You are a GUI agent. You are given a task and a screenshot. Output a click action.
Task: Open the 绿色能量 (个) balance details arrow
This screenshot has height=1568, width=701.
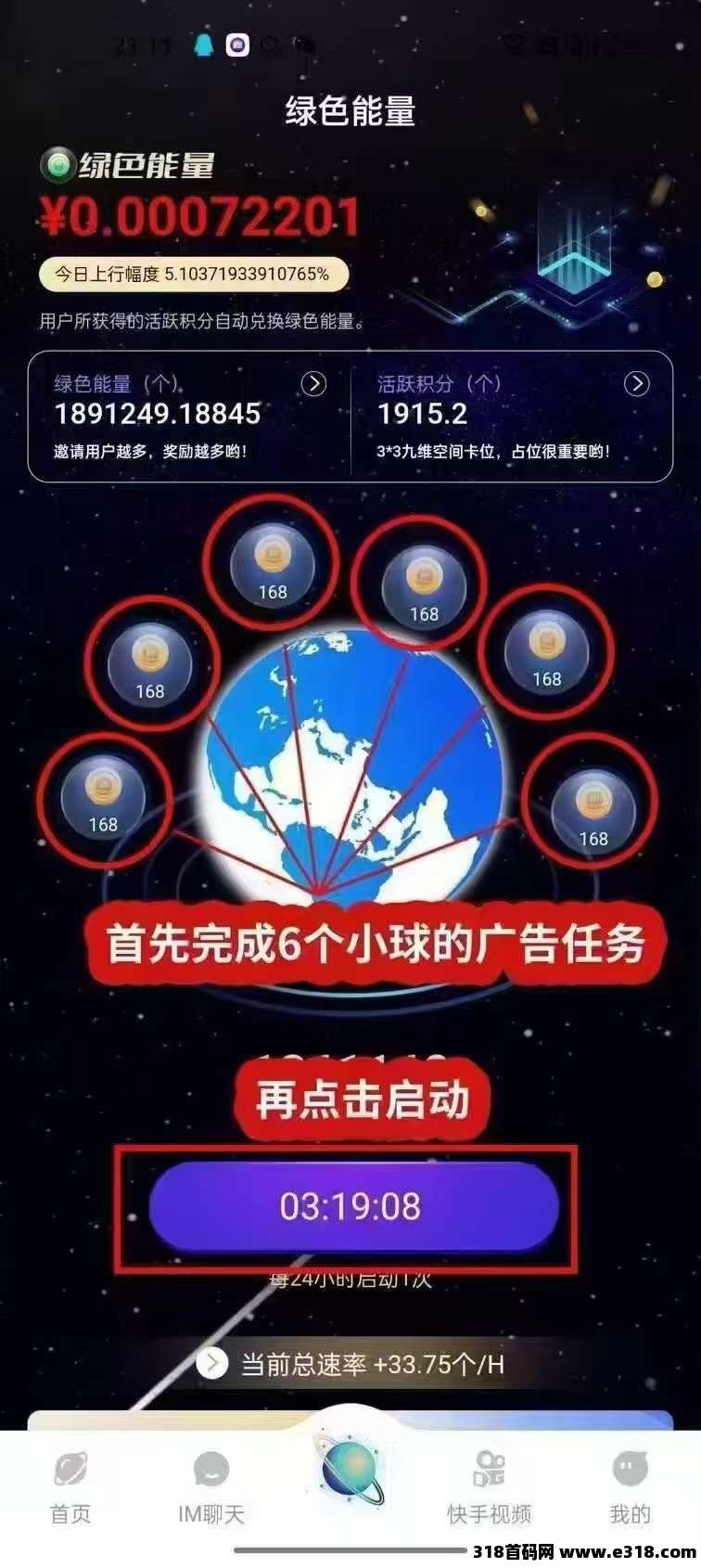pyautogui.click(x=313, y=383)
